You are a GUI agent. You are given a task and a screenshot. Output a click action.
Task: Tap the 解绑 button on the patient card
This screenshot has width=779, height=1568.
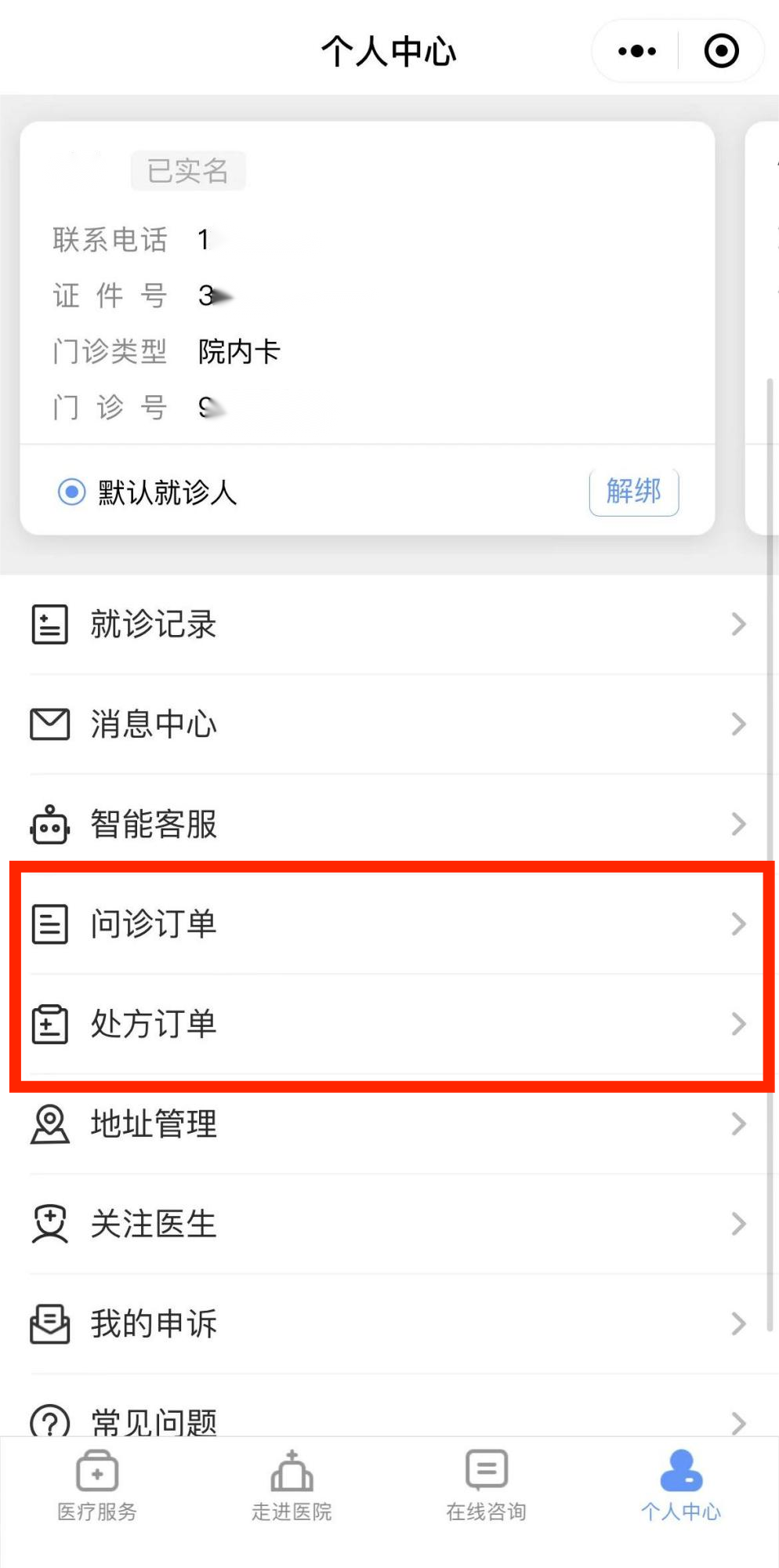click(633, 492)
